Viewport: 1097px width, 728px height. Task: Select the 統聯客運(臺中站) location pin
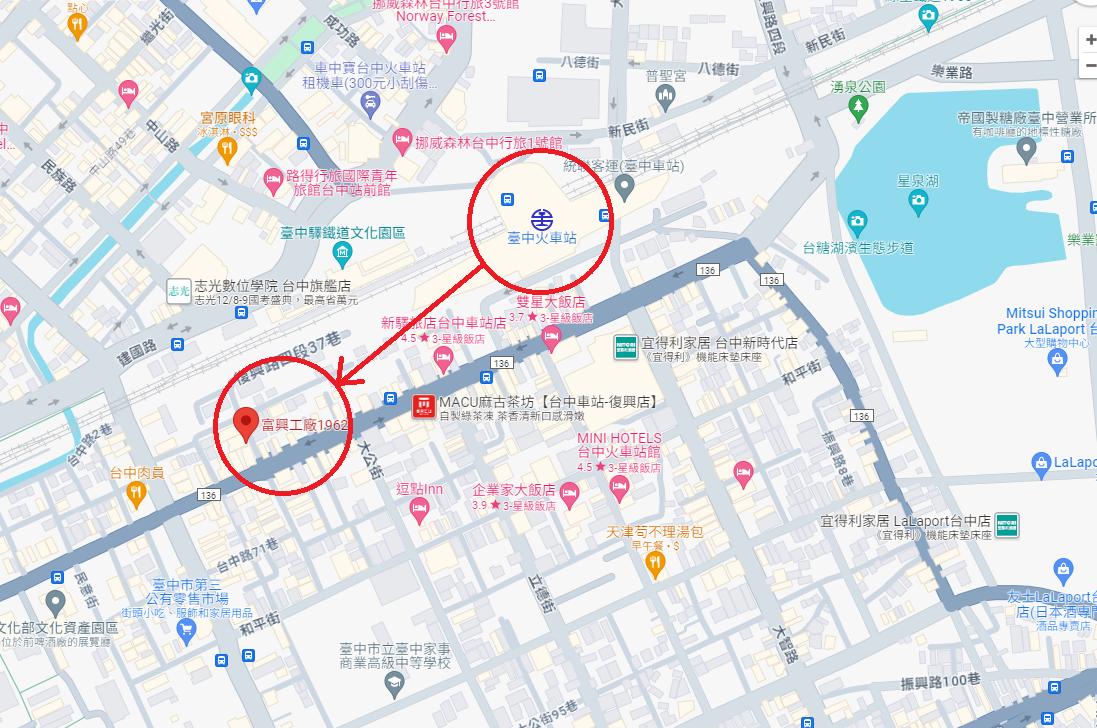625,186
